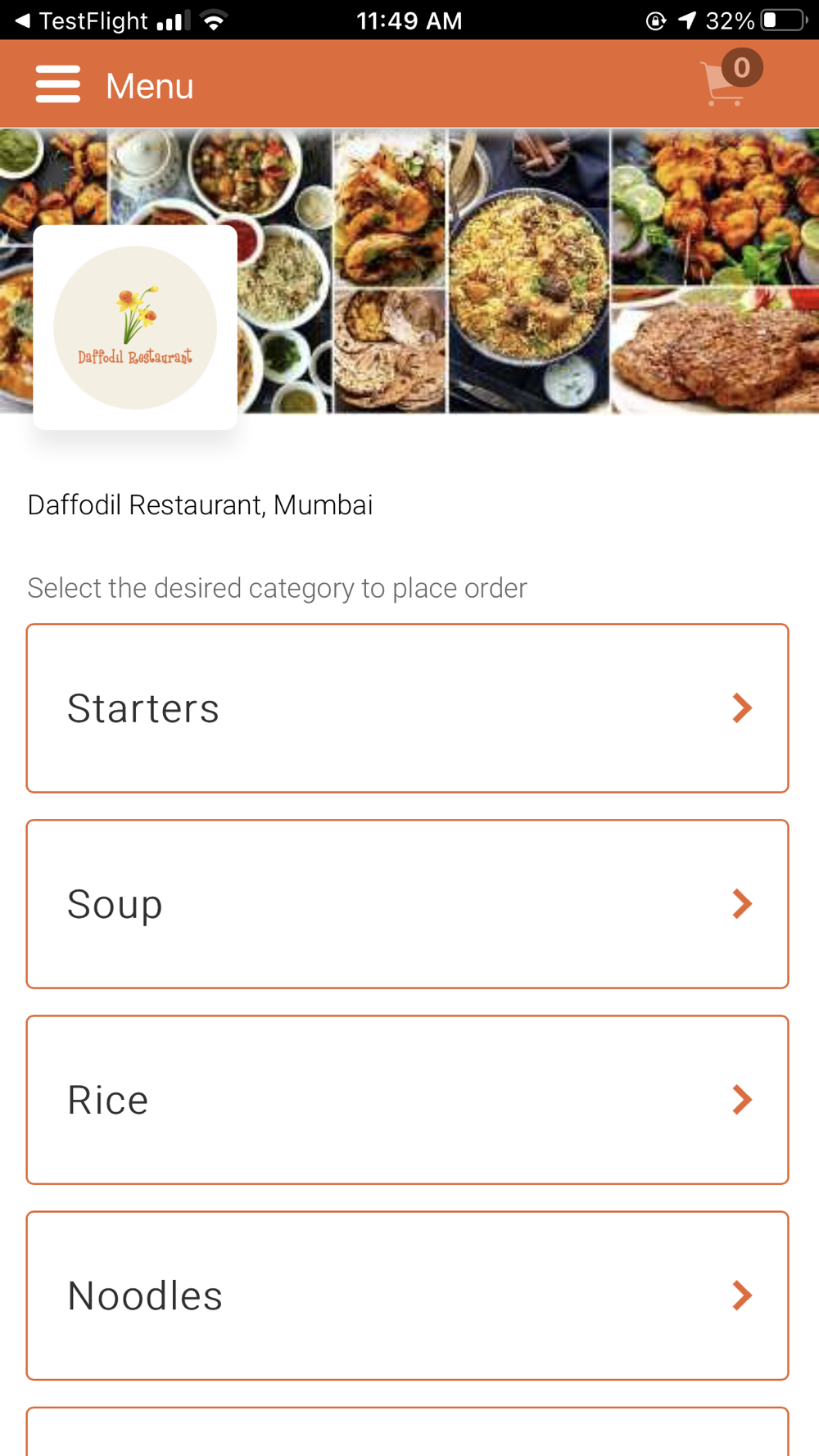Select the Soup category
Screen dimensions: 819x1456
407,904
